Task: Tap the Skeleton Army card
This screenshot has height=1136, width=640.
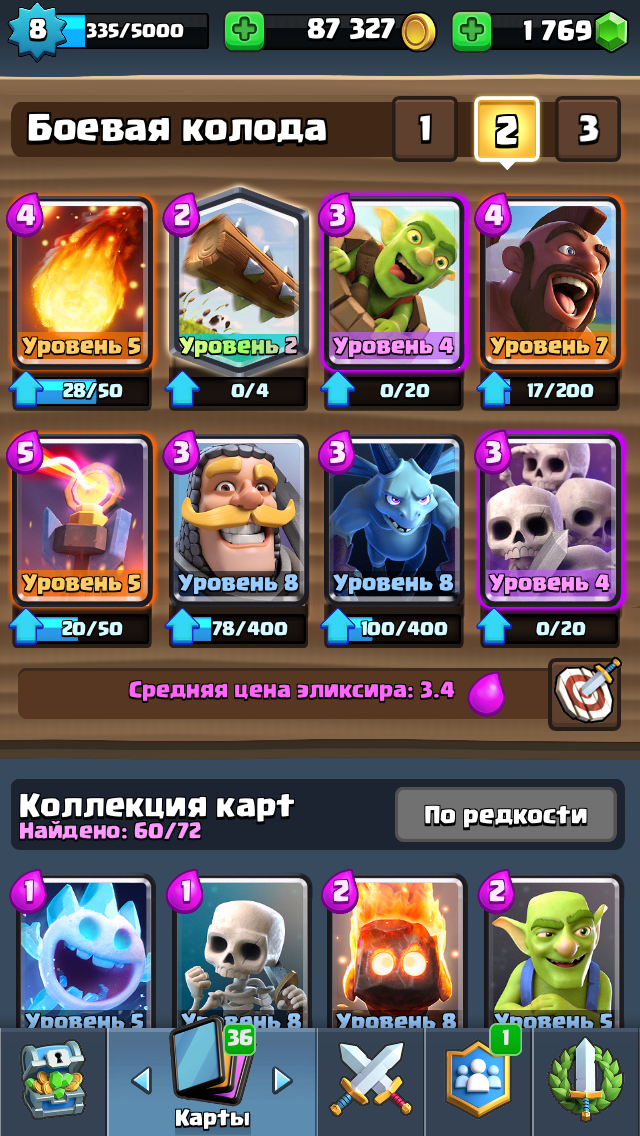Action: 550,520
